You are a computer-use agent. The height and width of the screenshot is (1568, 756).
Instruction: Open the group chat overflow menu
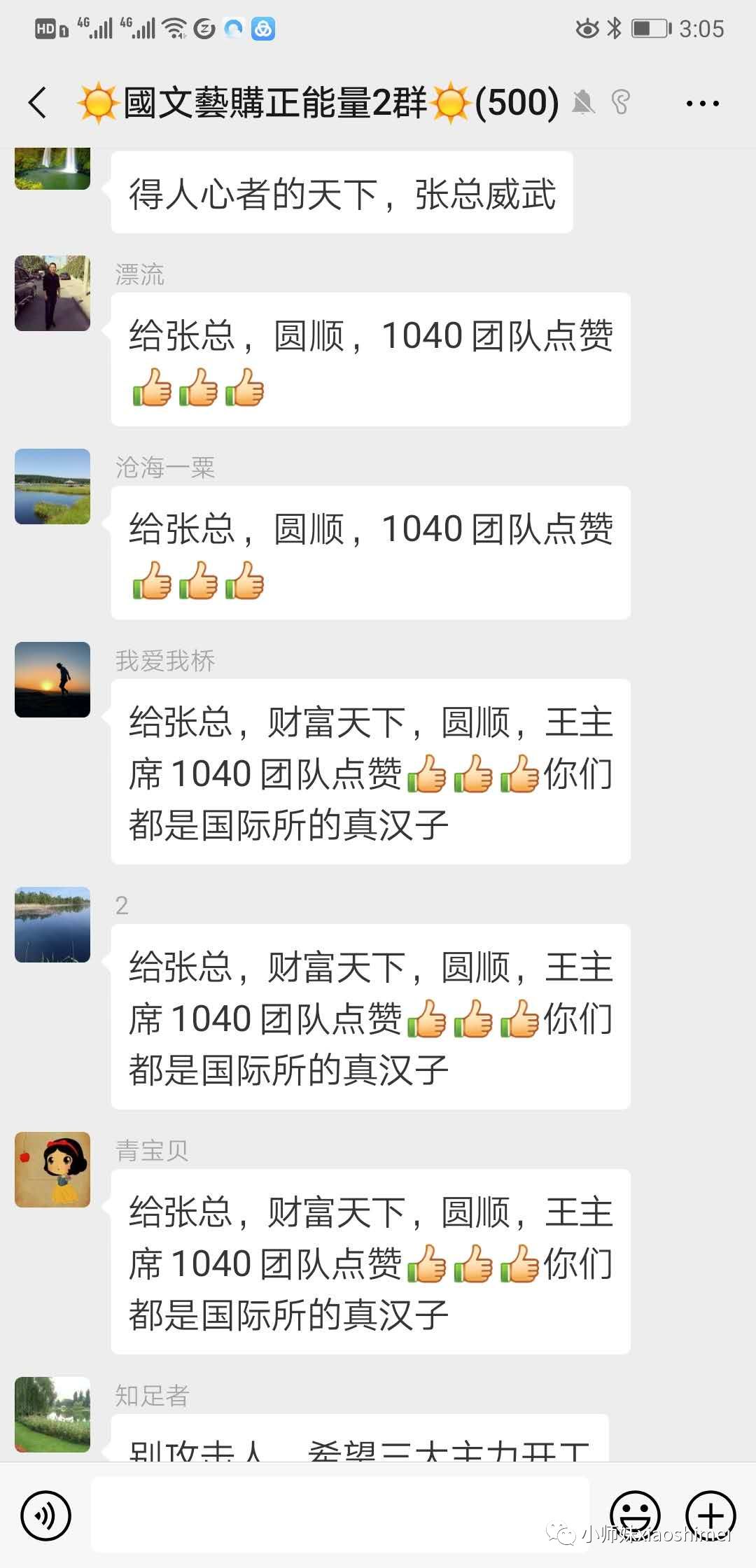702,104
